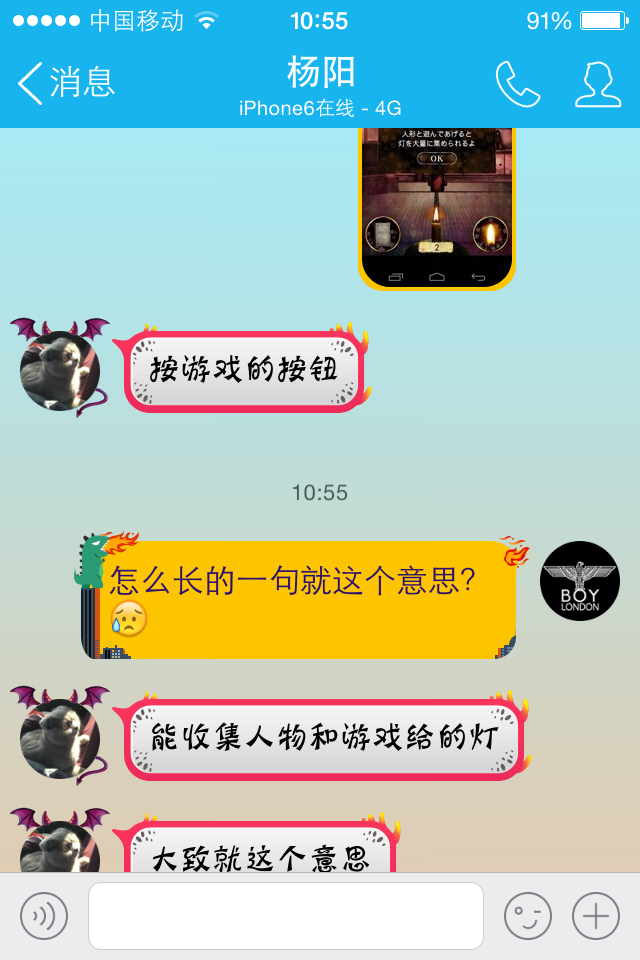Open the game screenshot image in chat
The image size is (640, 960).
click(436, 208)
